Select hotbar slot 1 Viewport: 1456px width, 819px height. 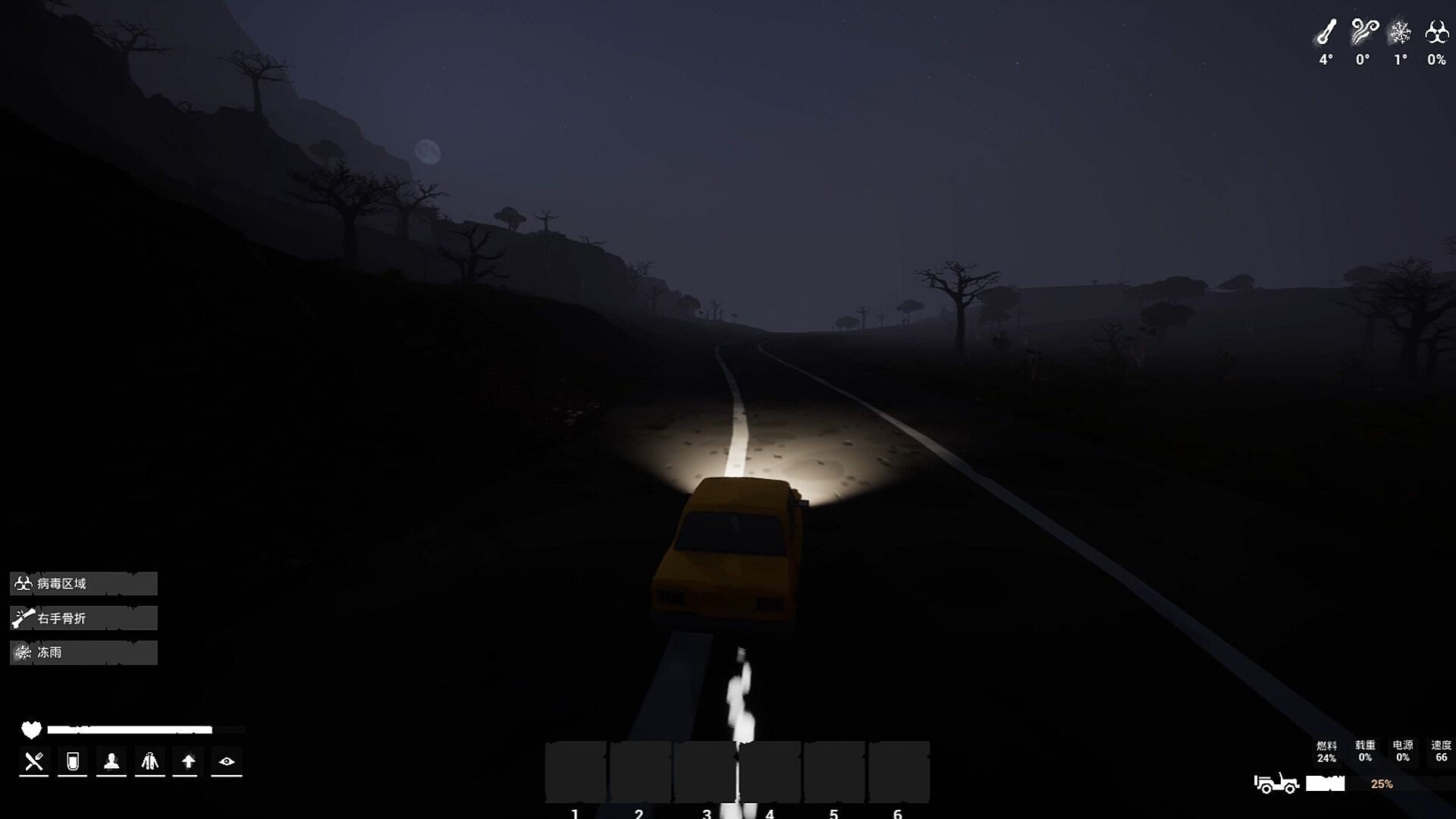576,772
